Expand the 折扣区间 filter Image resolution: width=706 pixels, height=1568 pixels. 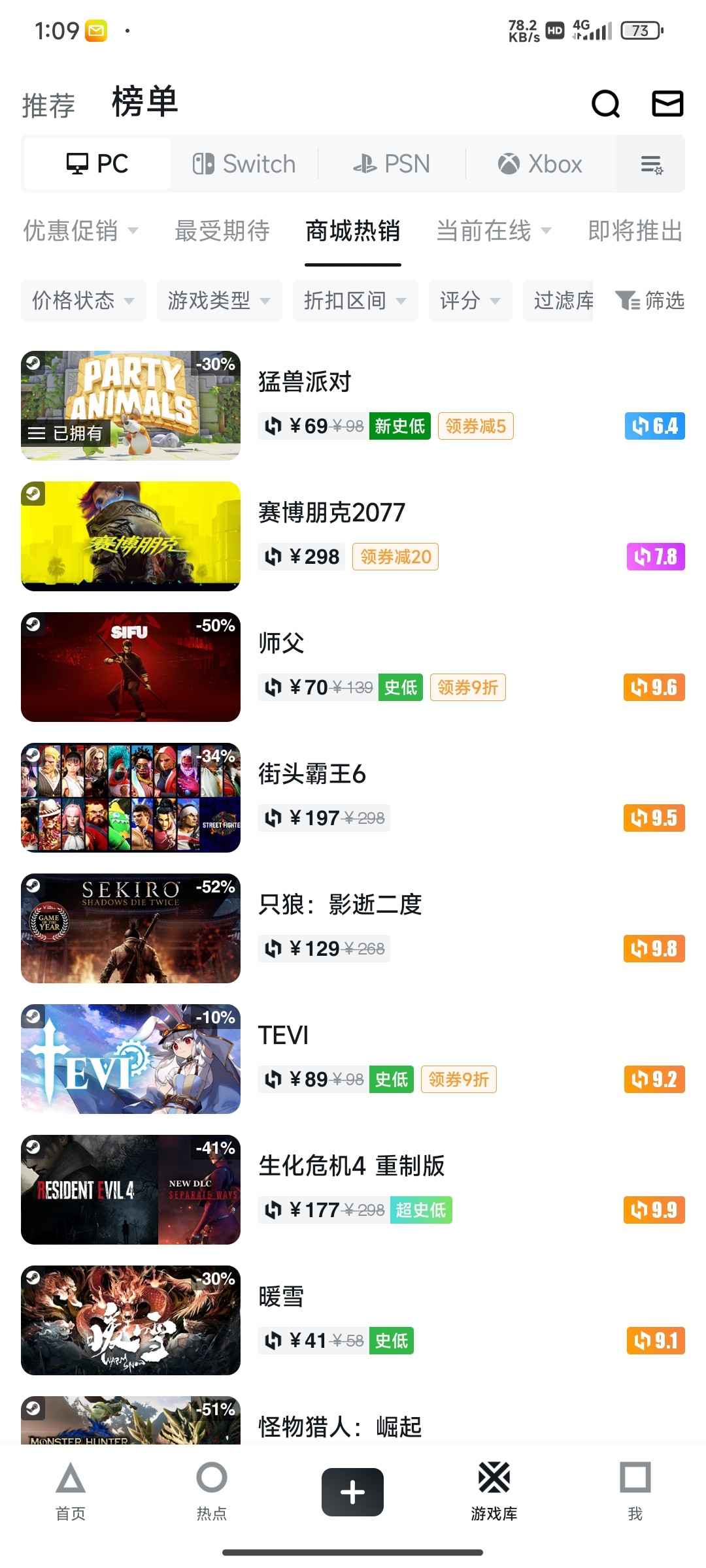coord(355,301)
